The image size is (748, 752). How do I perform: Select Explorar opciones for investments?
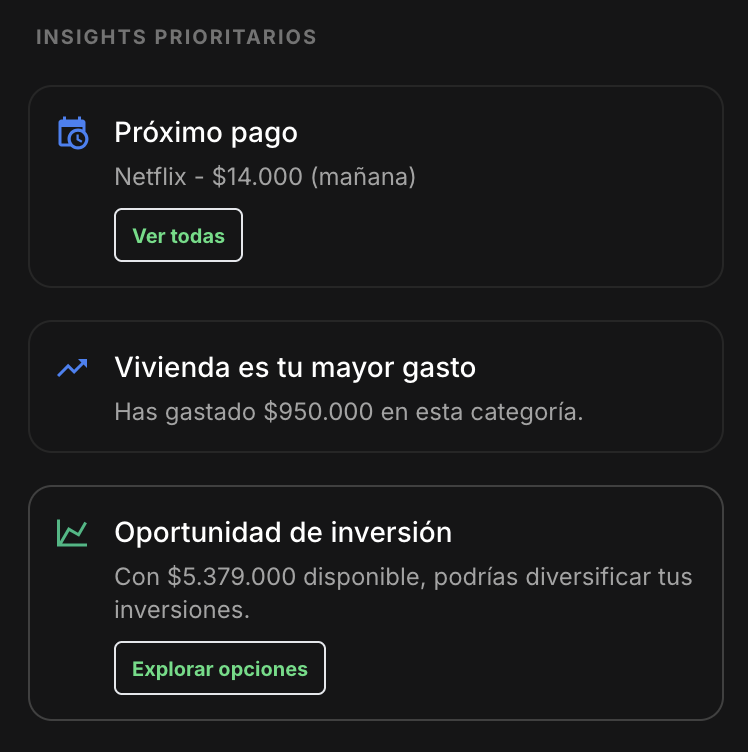click(220, 668)
